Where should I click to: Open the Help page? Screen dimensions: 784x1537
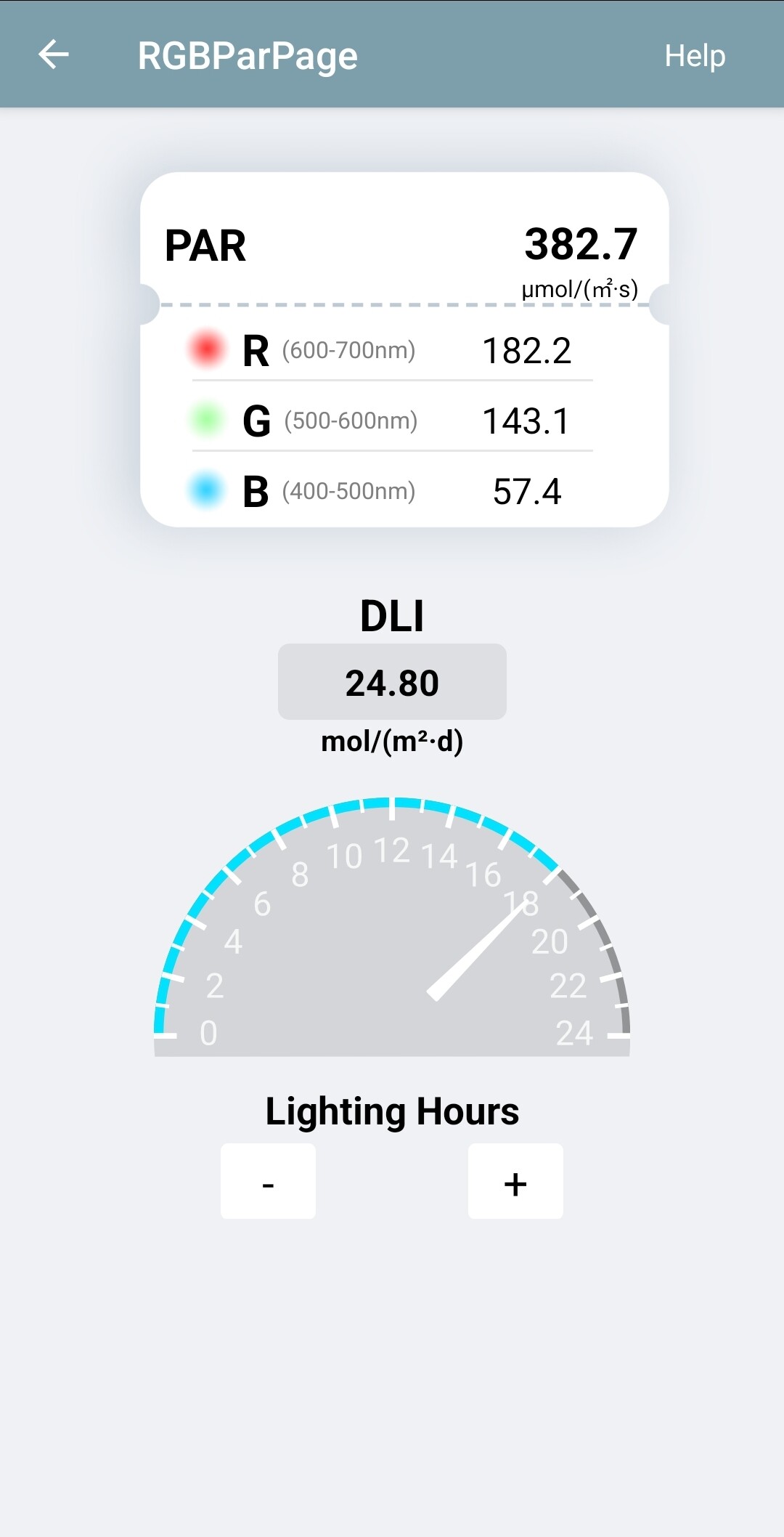695,56
